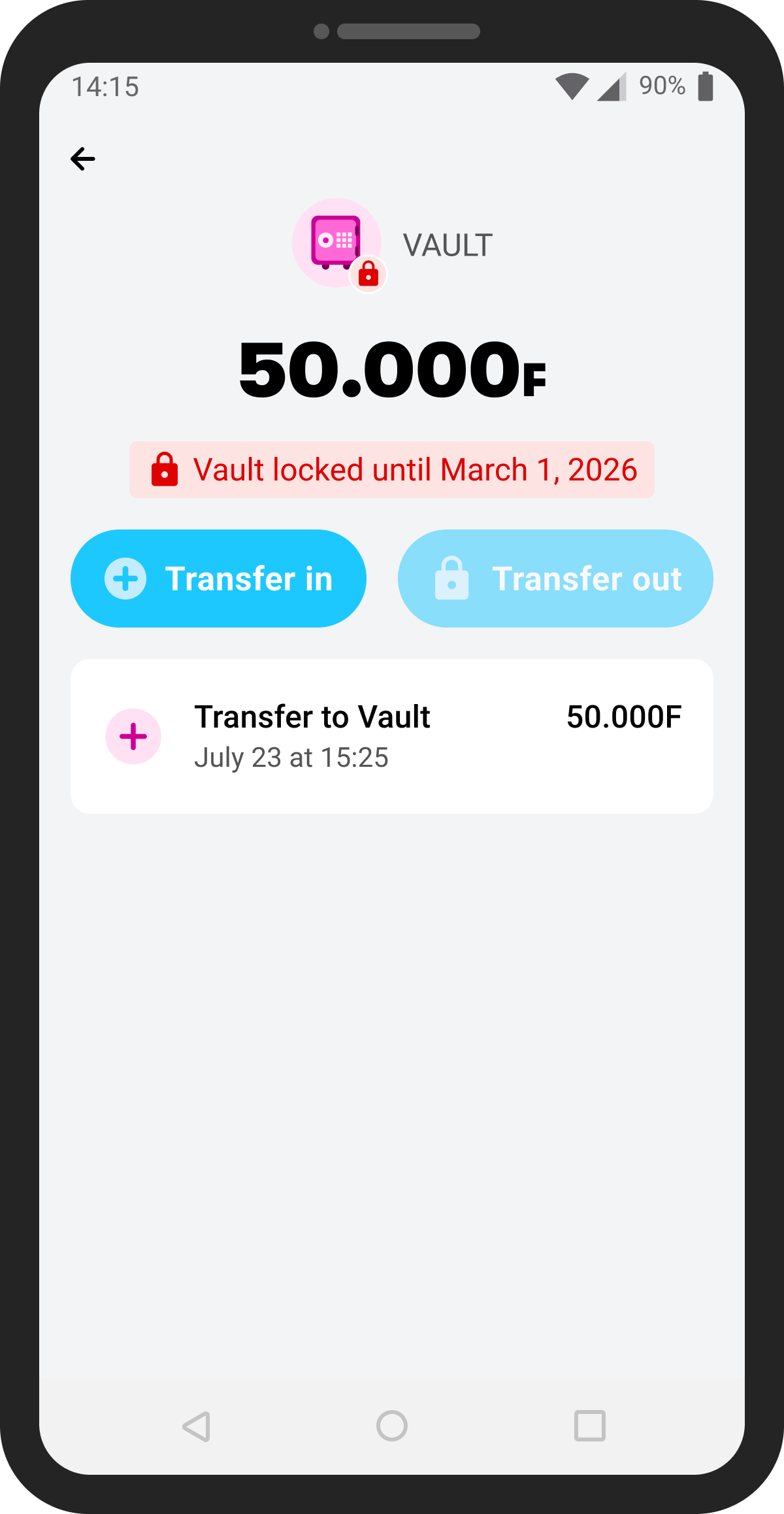The width and height of the screenshot is (784, 1514).
Task: Tap the transaction amount 50.000F on the right
Action: point(624,716)
